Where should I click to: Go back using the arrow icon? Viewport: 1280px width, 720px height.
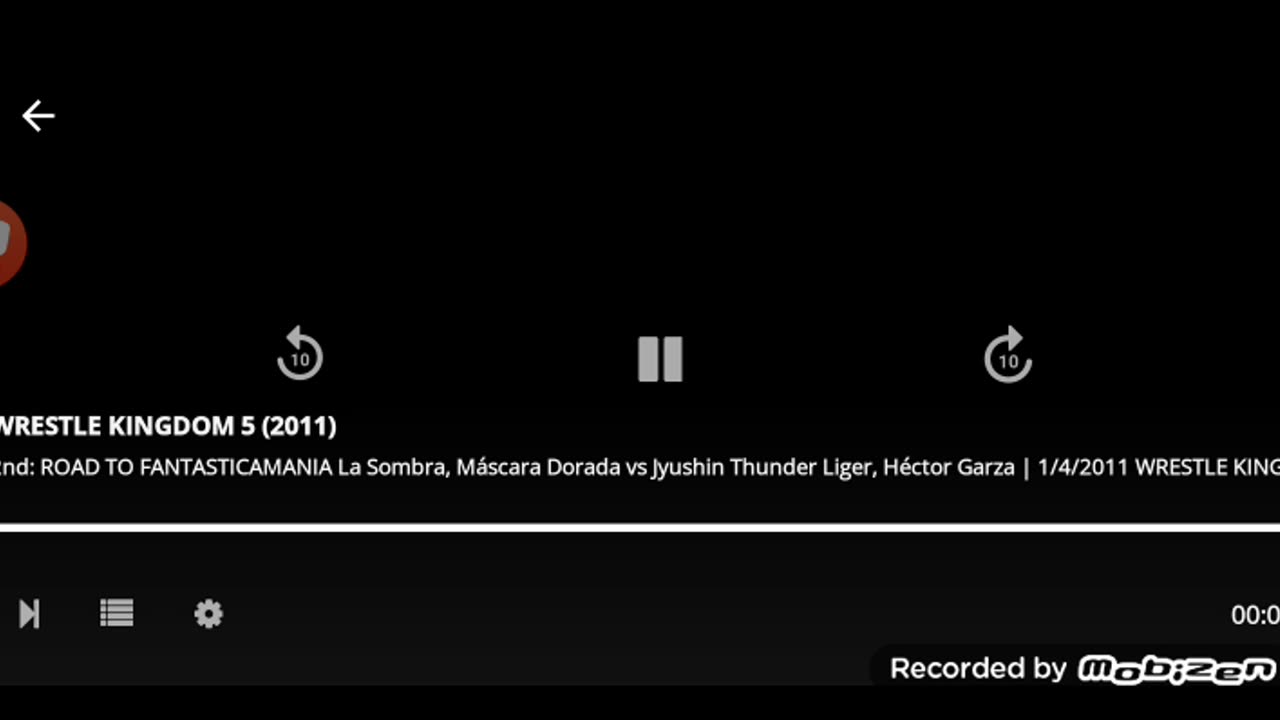click(38, 116)
